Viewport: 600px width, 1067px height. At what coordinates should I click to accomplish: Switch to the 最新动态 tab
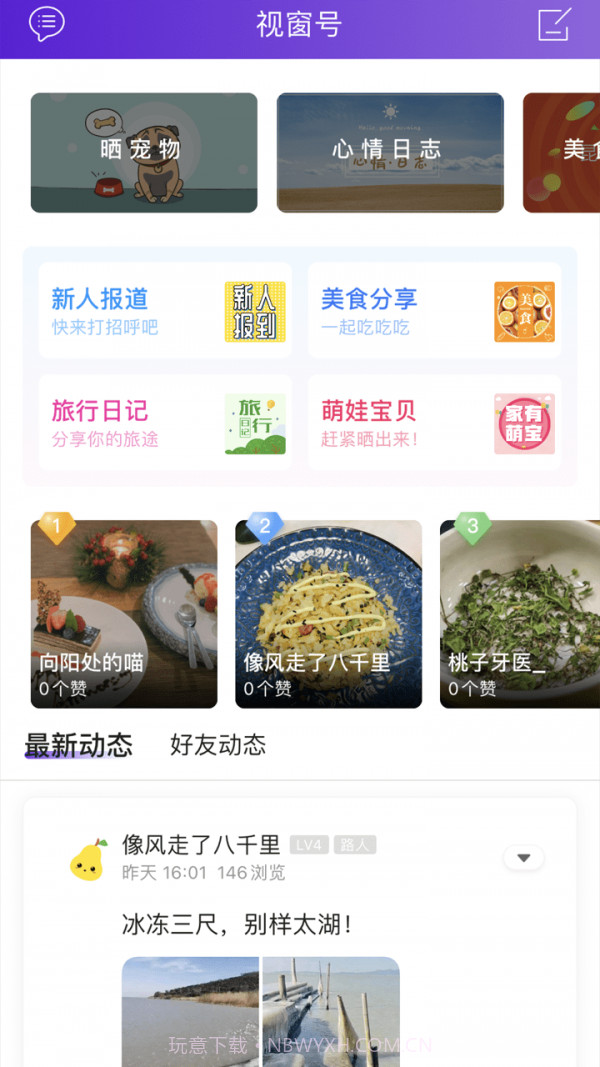[78, 745]
